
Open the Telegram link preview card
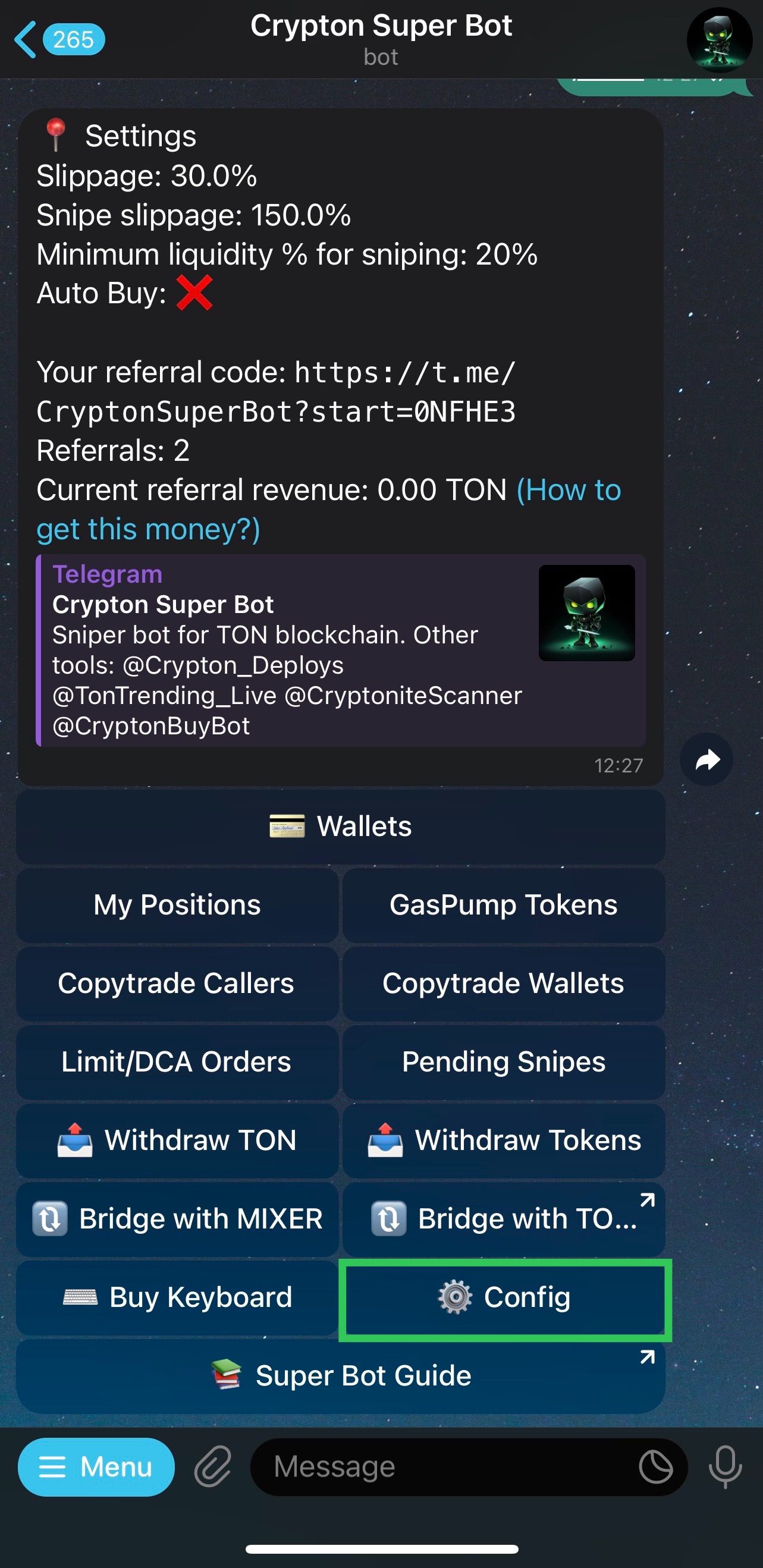tap(340, 650)
